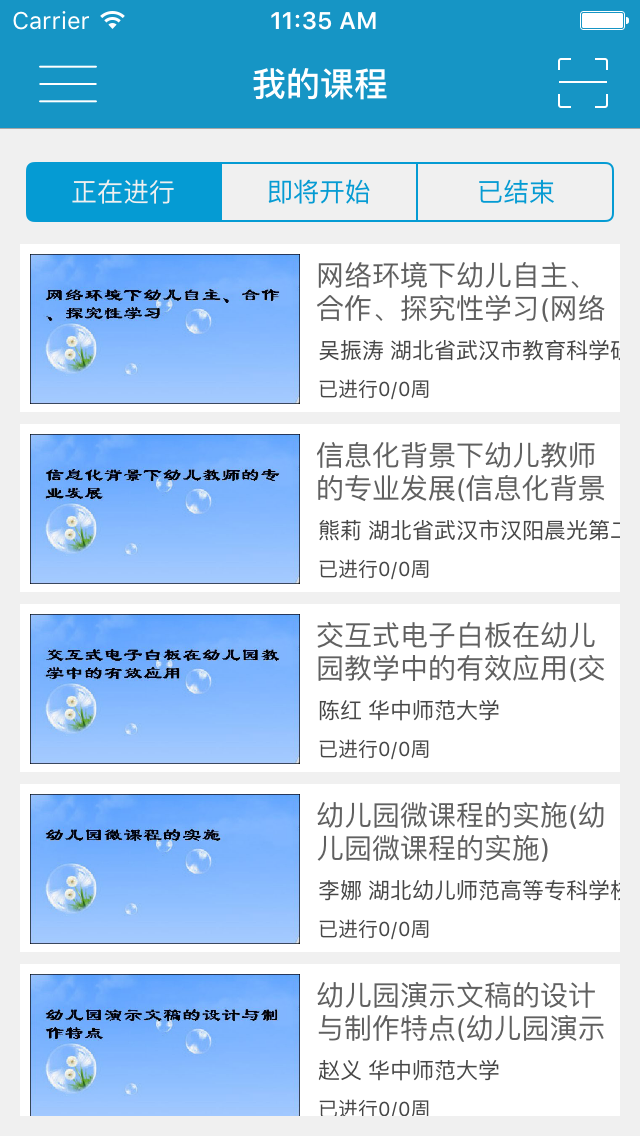Switch to the 已结束 tab
The image size is (640, 1136).
pos(515,192)
